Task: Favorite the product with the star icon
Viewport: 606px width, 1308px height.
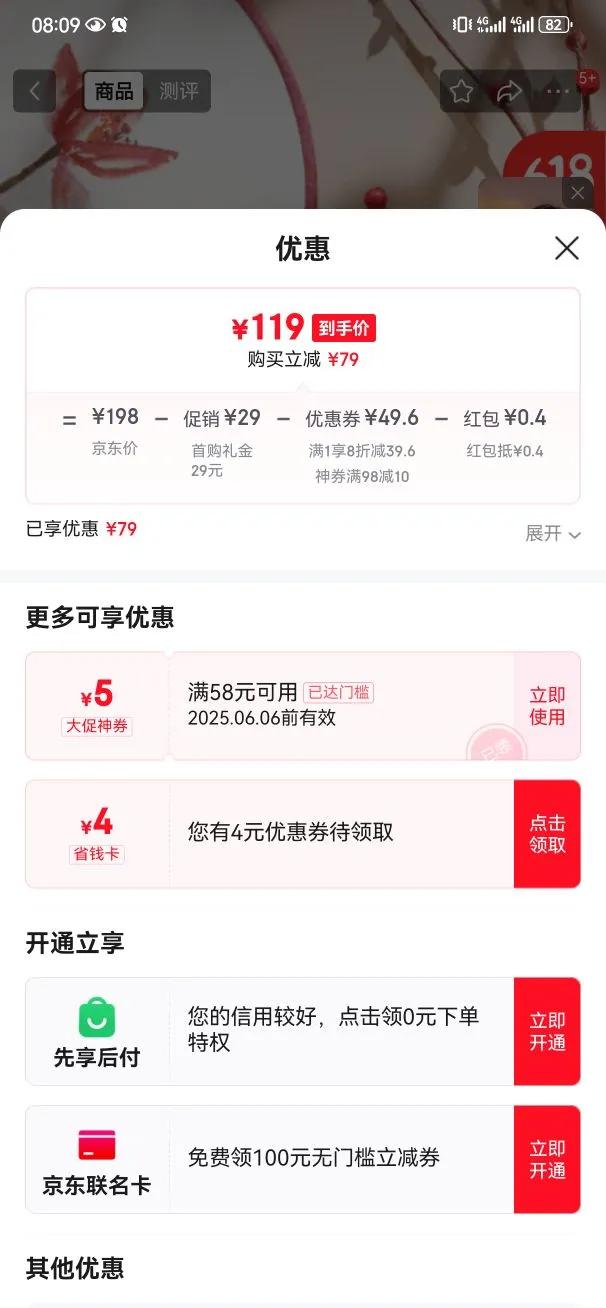Action: 461,92
